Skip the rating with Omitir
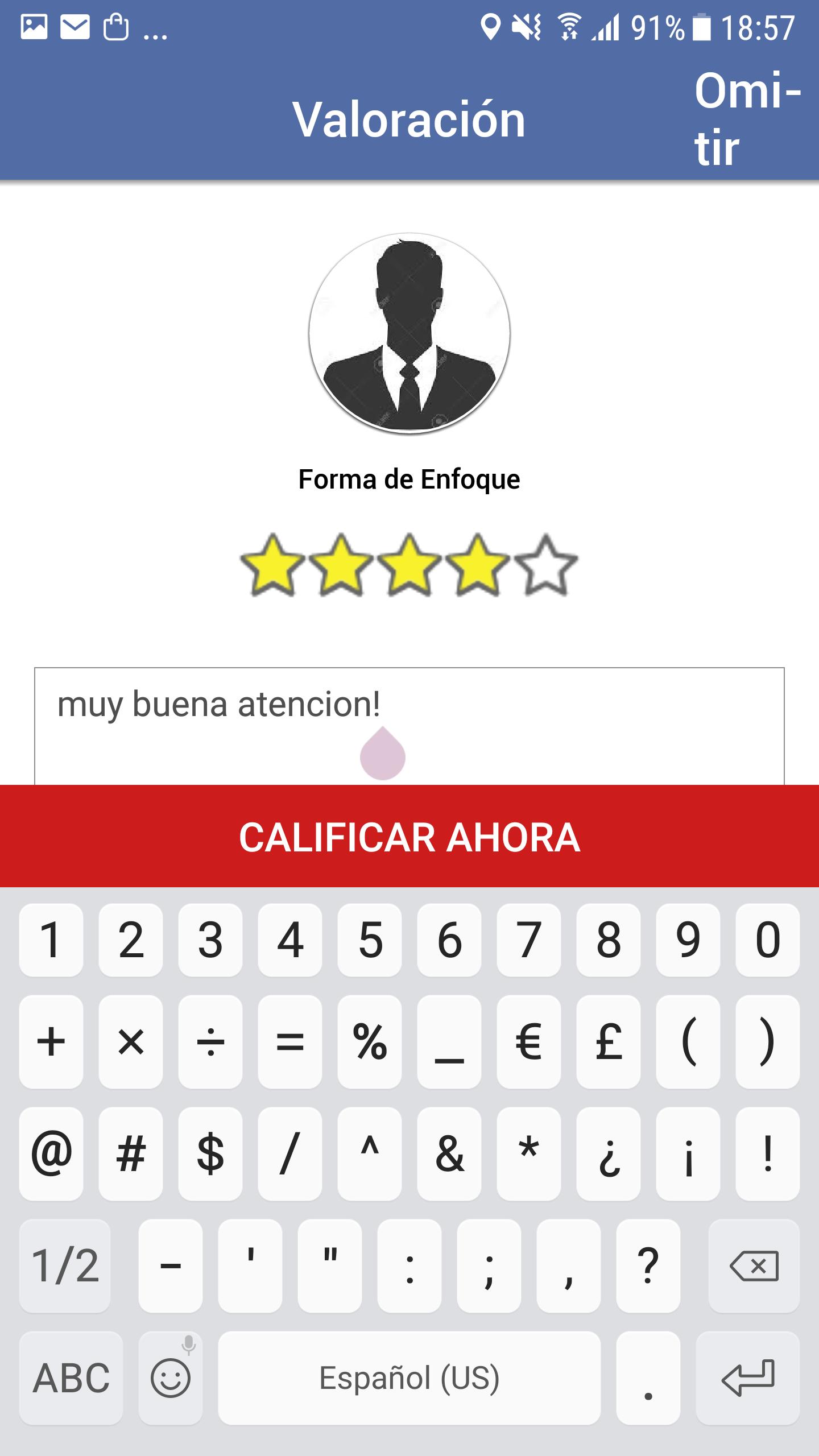 tap(746, 119)
